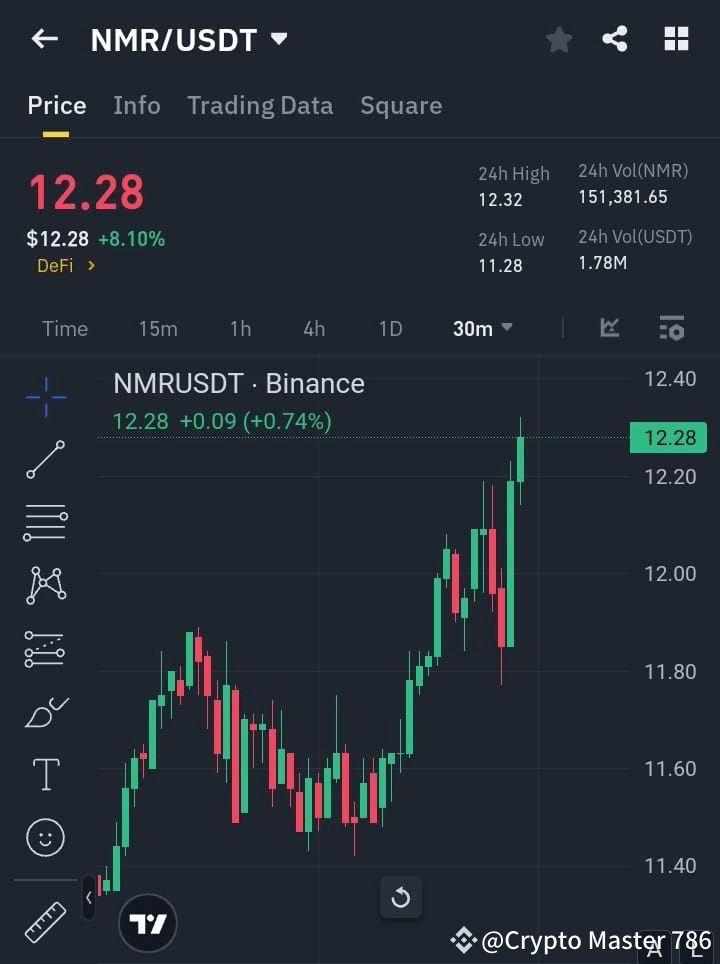This screenshot has height=964, width=720.
Task: Collapse the drawing tools sidebar
Action: coord(88,898)
